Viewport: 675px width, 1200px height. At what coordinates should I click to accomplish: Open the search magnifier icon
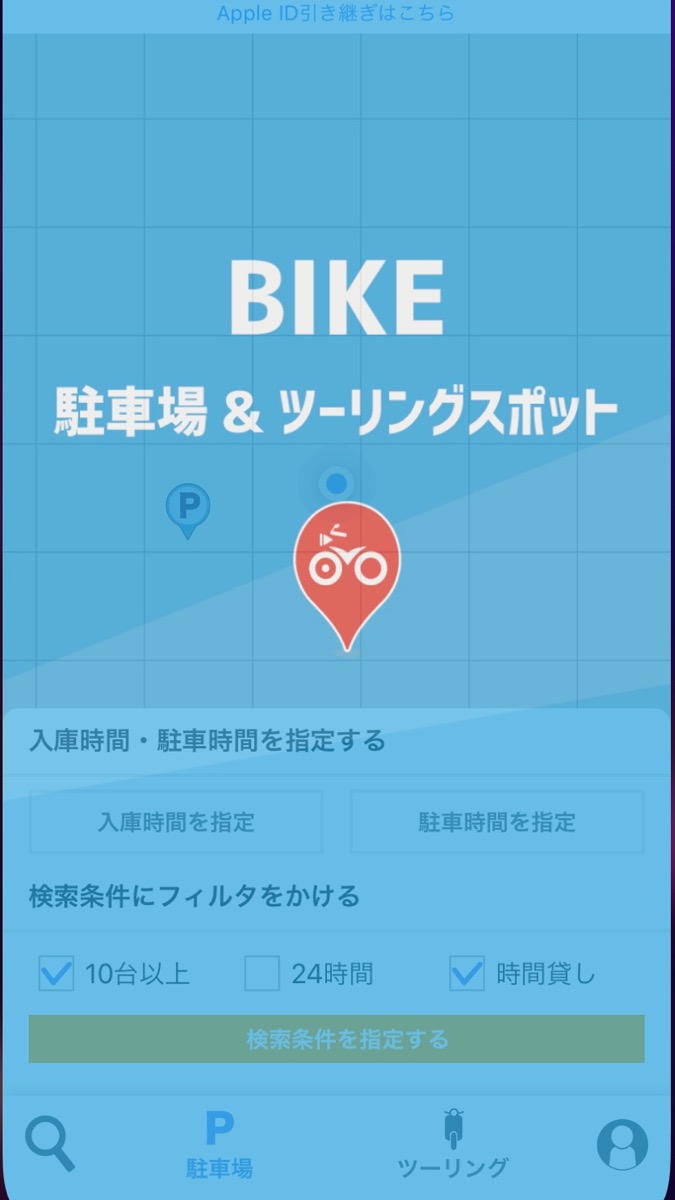[x=49, y=1143]
